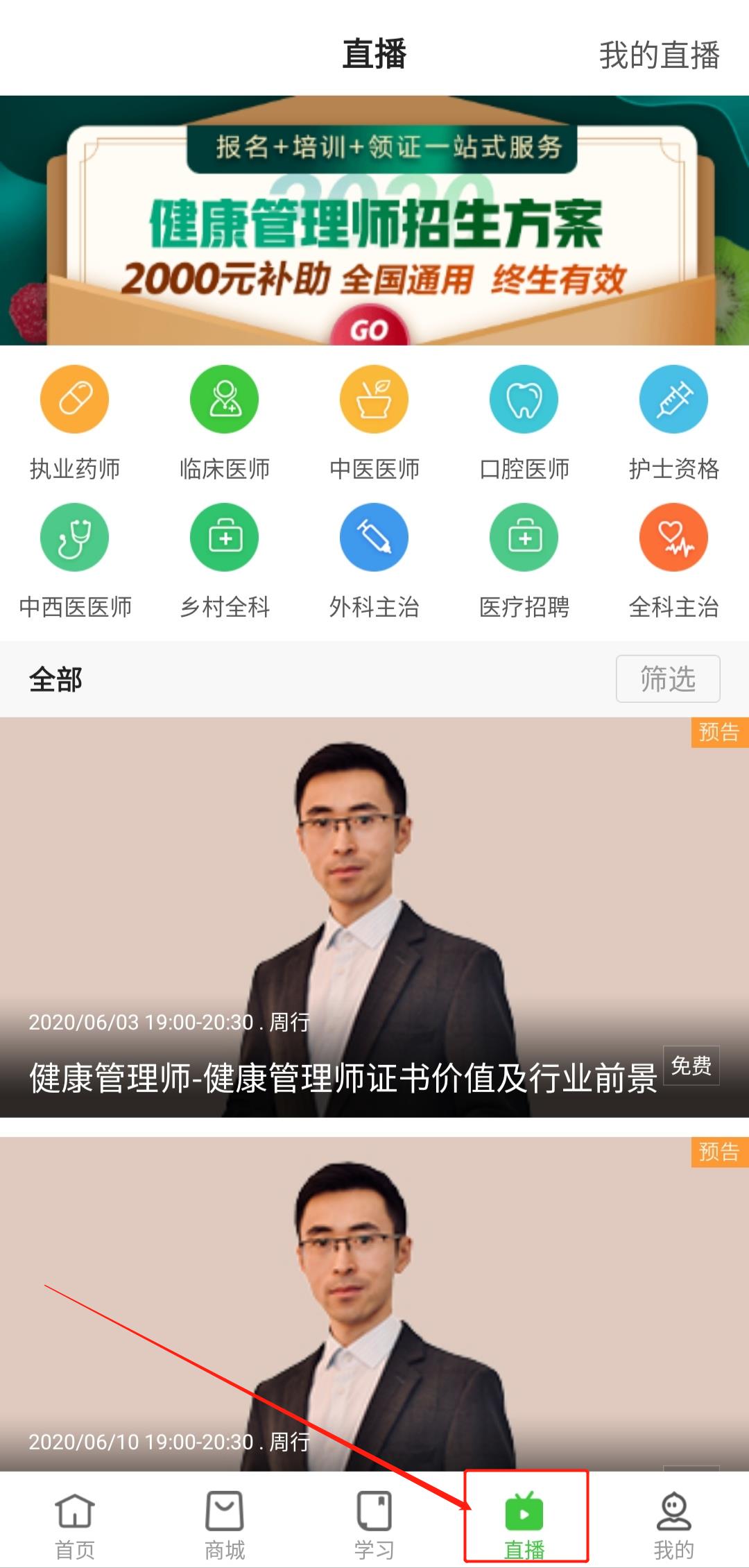
Task: Open the 2020/06/10 live preview card
Action: (x=374, y=1304)
